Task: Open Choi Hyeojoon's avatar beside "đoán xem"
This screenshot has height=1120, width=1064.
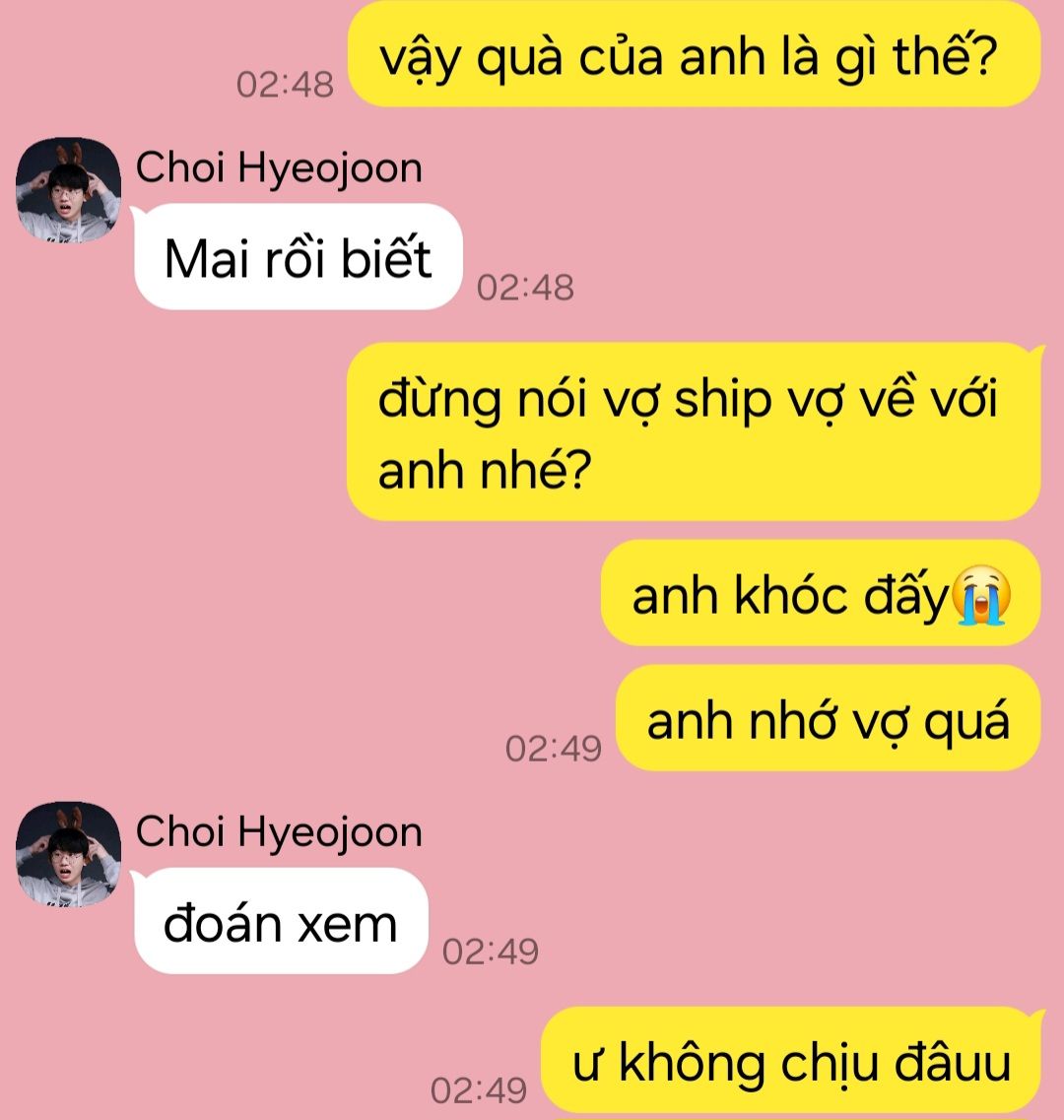Action: (x=69, y=854)
